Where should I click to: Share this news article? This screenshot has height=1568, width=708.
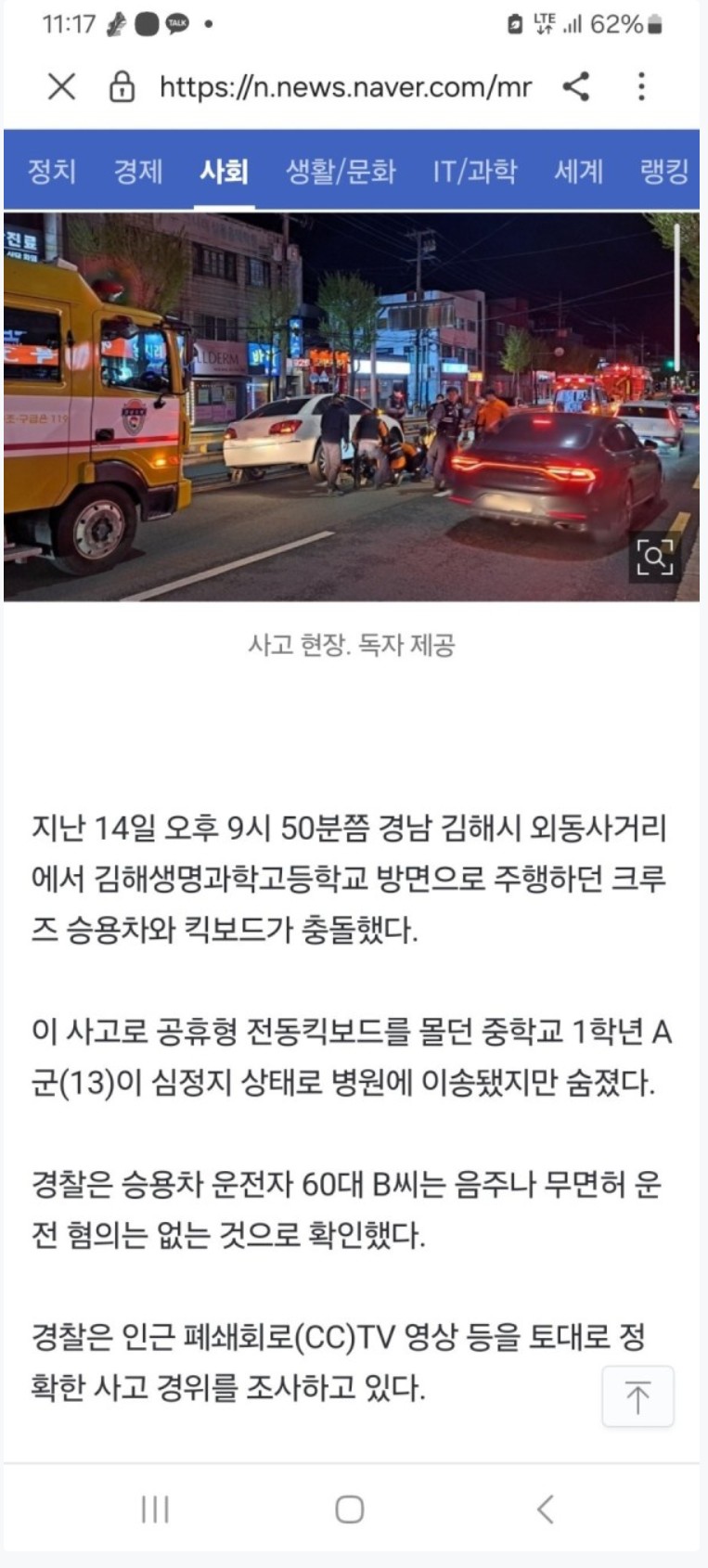click(576, 87)
